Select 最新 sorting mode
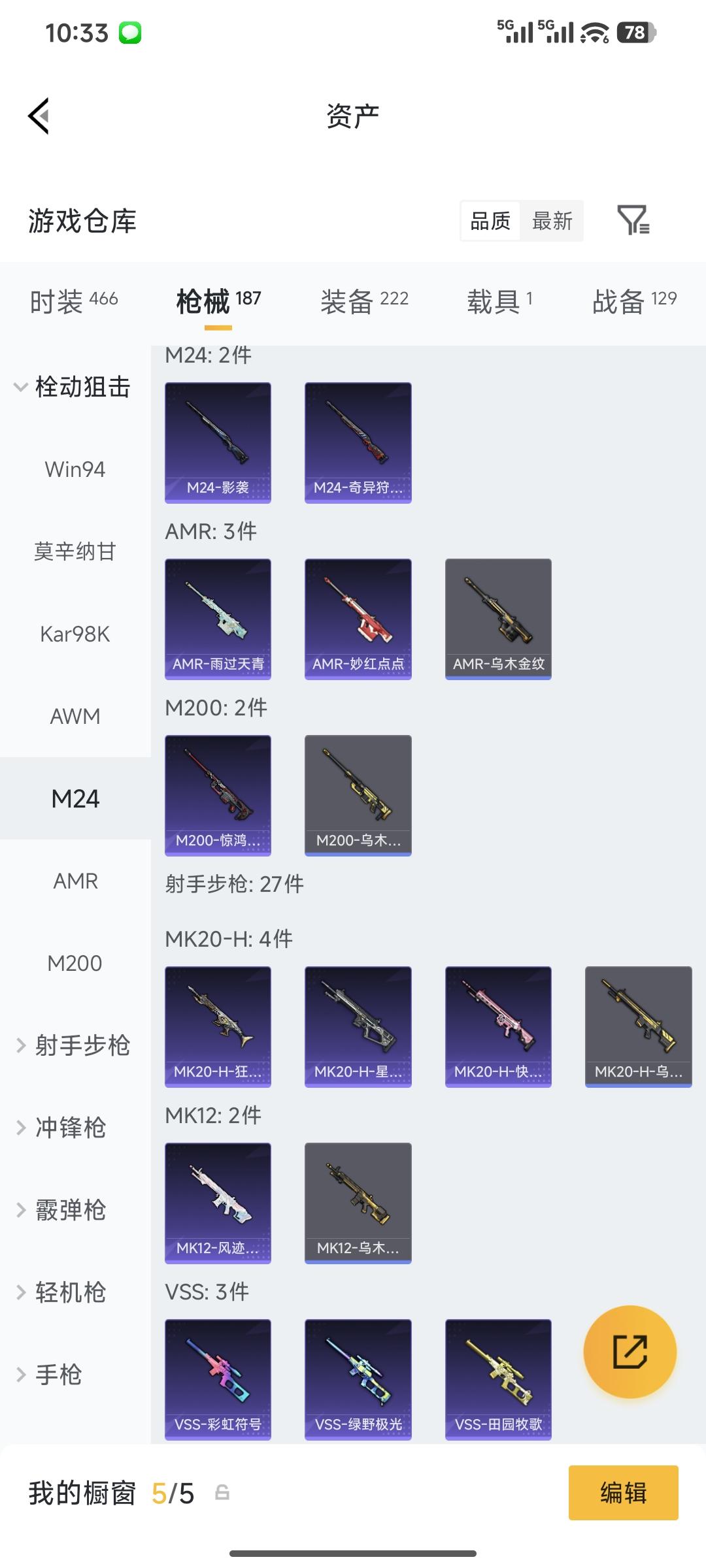The height and width of the screenshot is (1568, 706). tap(552, 221)
